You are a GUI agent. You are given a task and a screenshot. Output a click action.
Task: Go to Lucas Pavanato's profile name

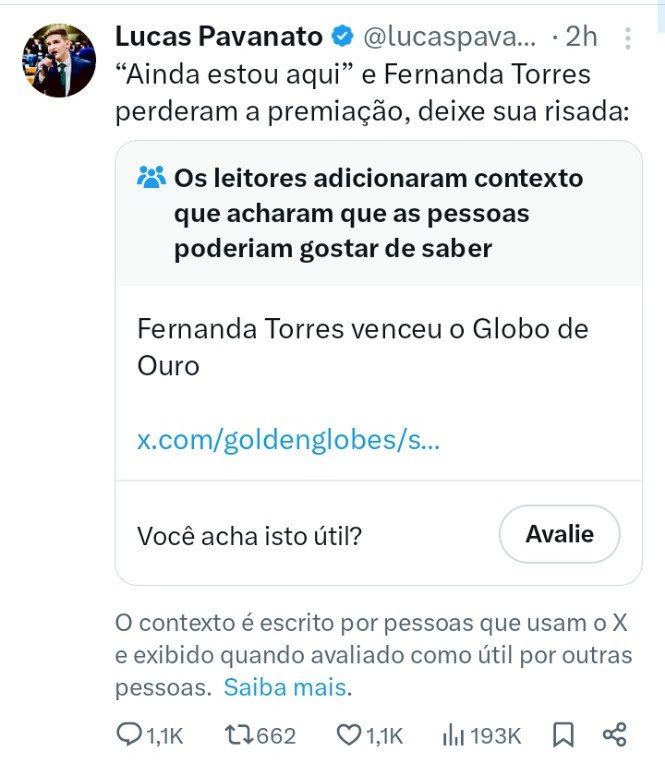[219, 38]
